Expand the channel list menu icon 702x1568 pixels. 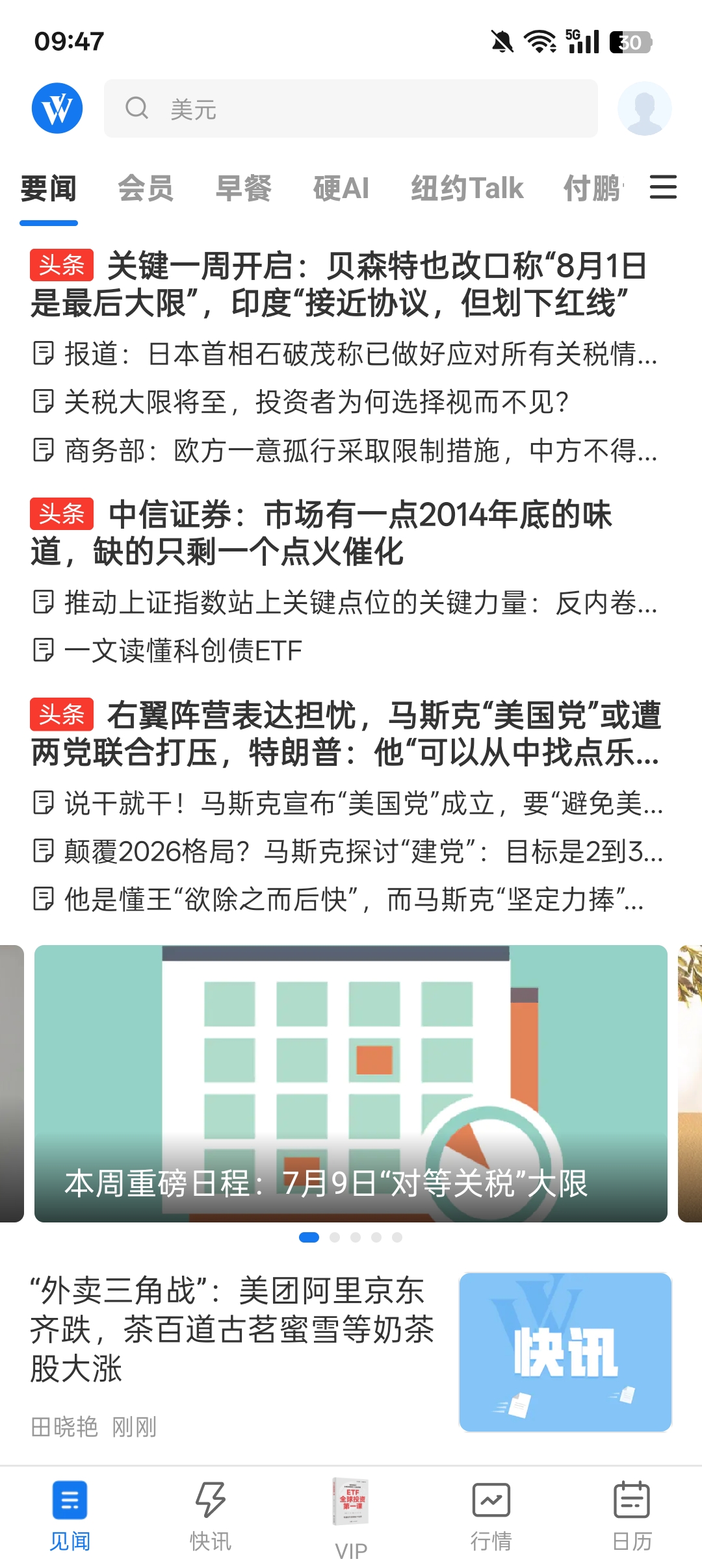tap(663, 188)
